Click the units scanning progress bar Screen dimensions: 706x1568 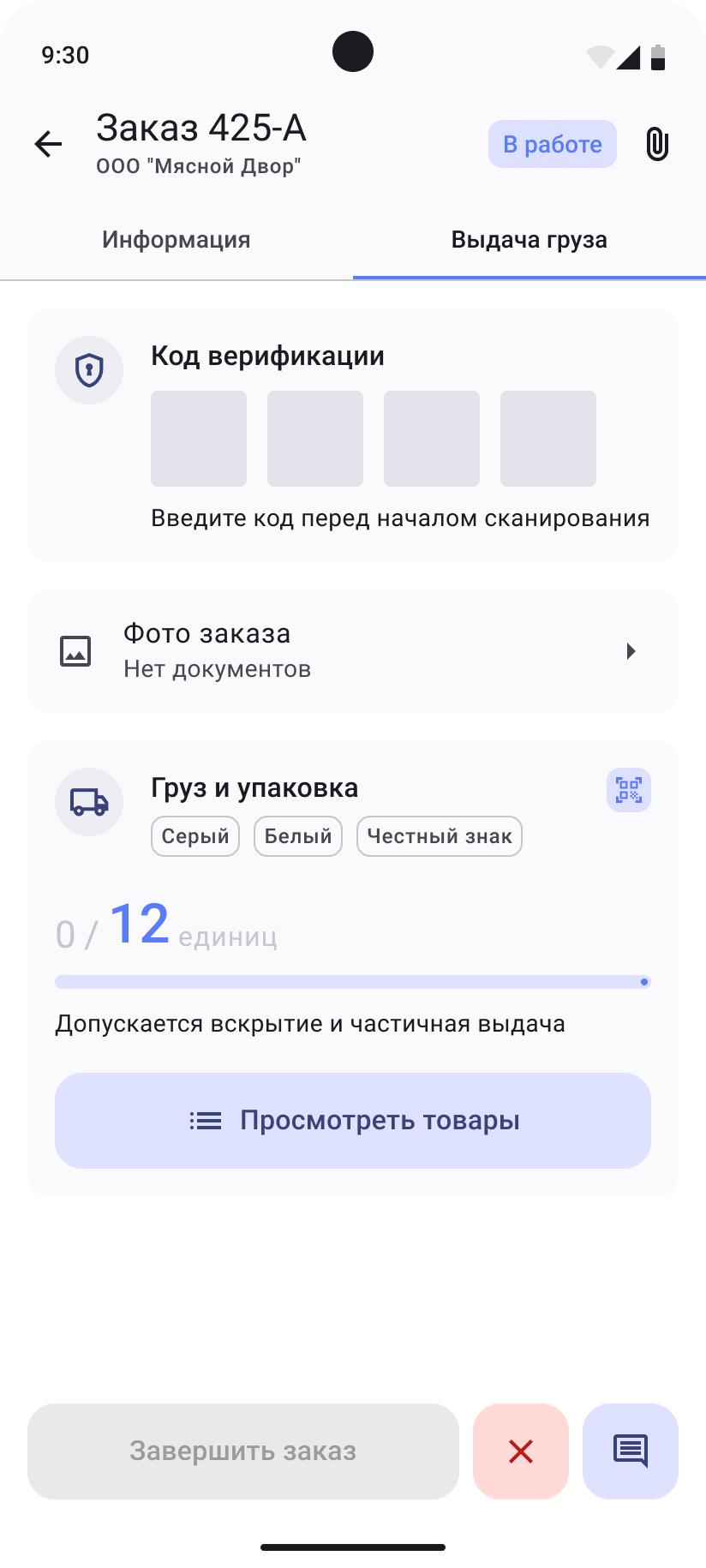click(x=352, y=982)
